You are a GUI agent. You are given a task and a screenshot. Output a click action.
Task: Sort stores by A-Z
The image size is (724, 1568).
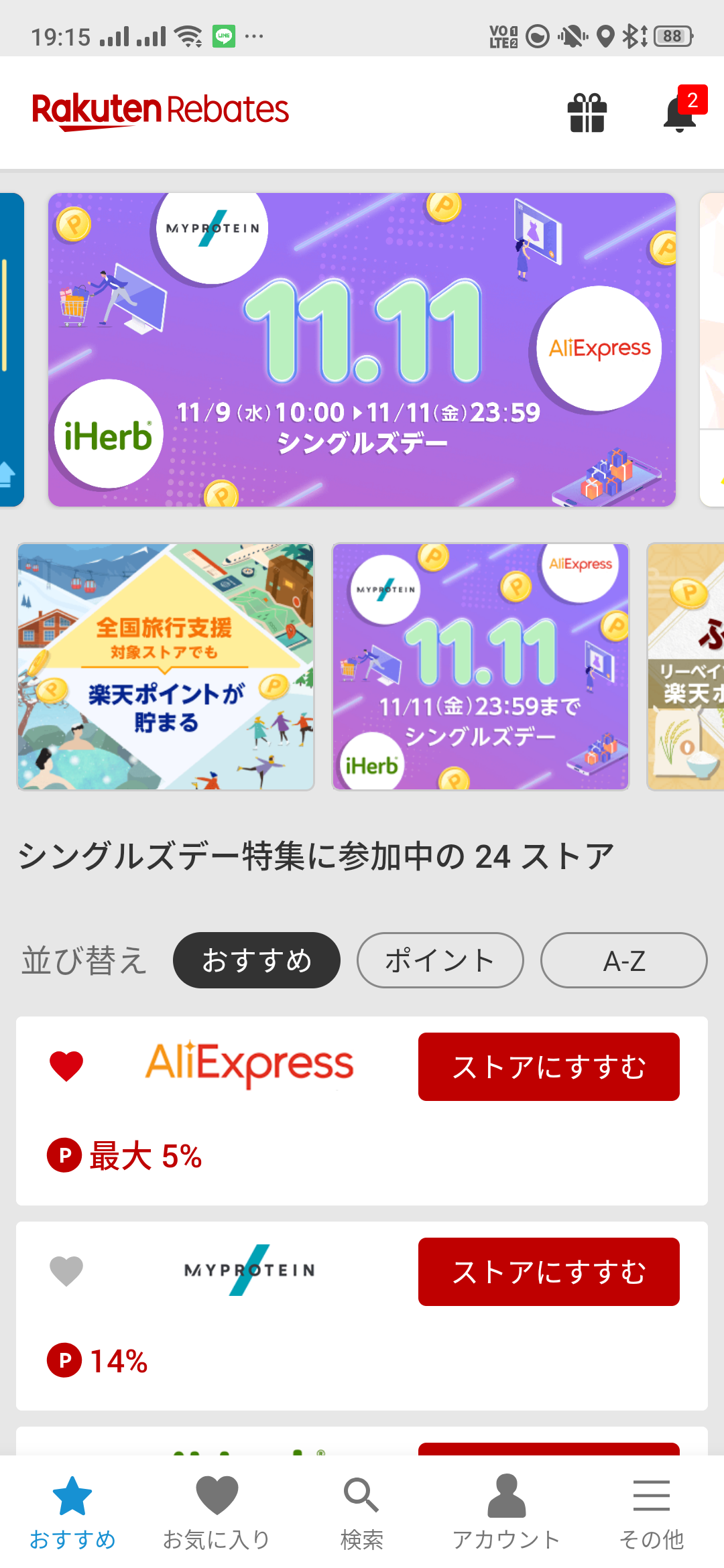pos(623,960)
